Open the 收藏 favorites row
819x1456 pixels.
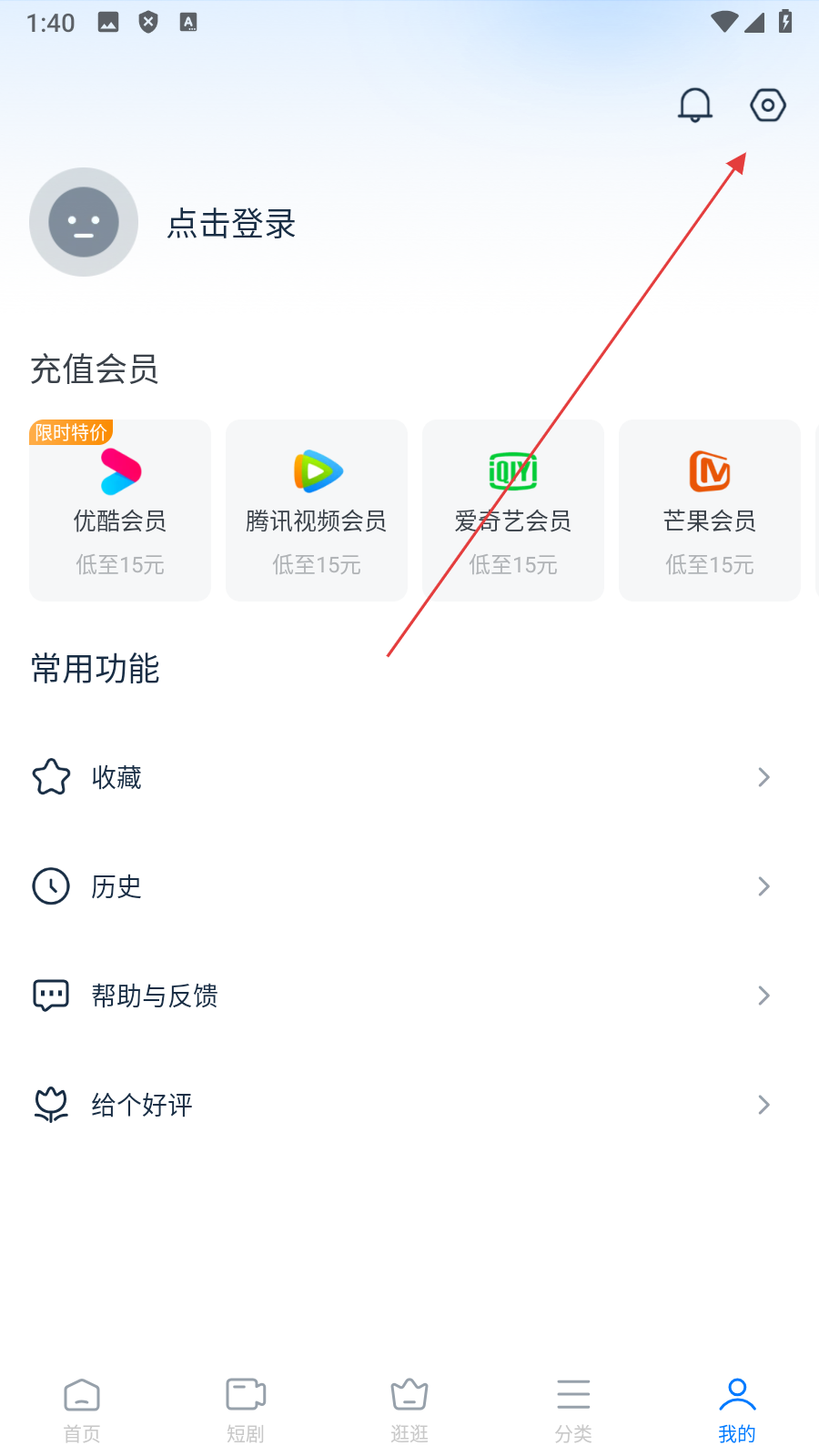(400, 777)
